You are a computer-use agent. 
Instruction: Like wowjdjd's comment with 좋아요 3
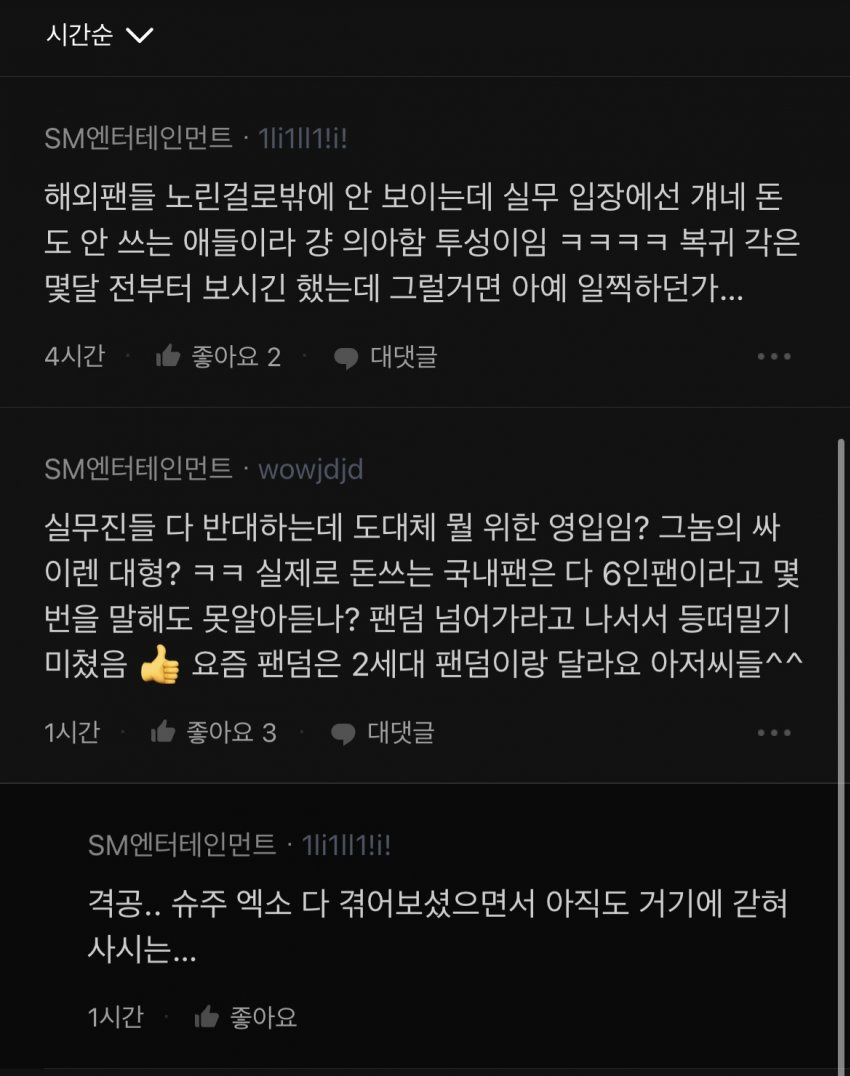pyautogui.click(x=213, y=733)
